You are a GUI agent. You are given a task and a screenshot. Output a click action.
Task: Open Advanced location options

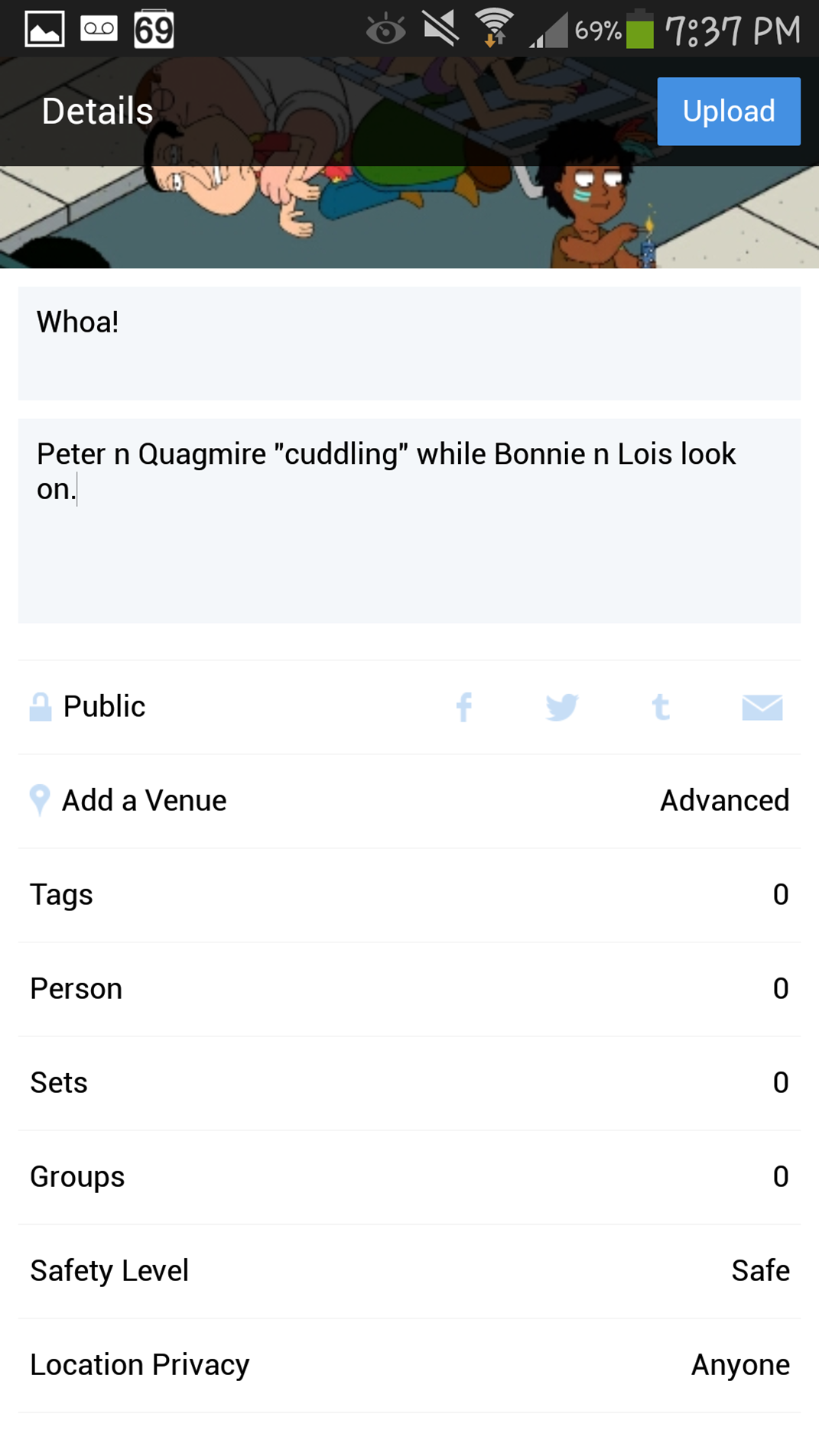click(x=723, y=800)
